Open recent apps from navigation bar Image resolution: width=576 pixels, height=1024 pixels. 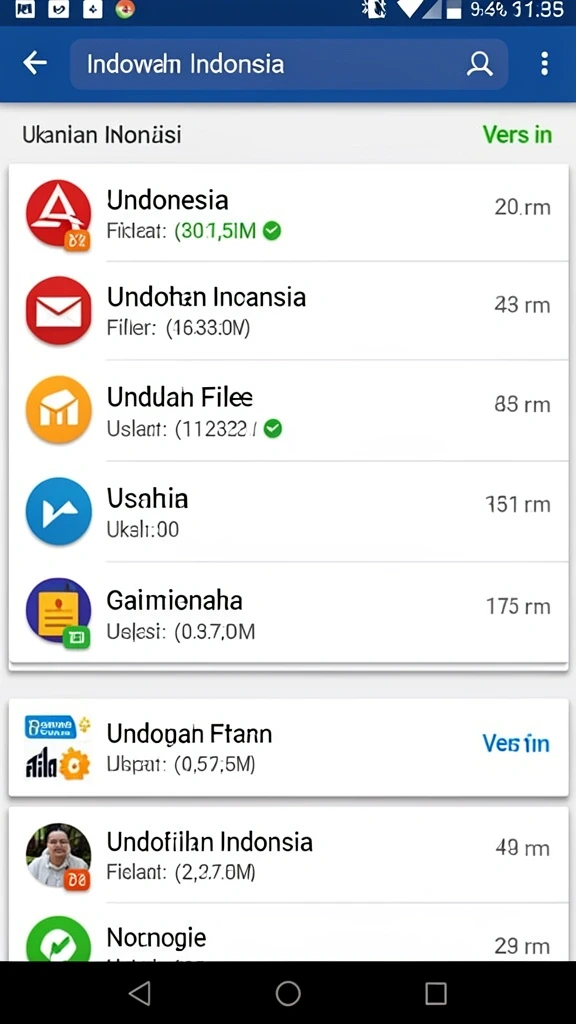436,993
